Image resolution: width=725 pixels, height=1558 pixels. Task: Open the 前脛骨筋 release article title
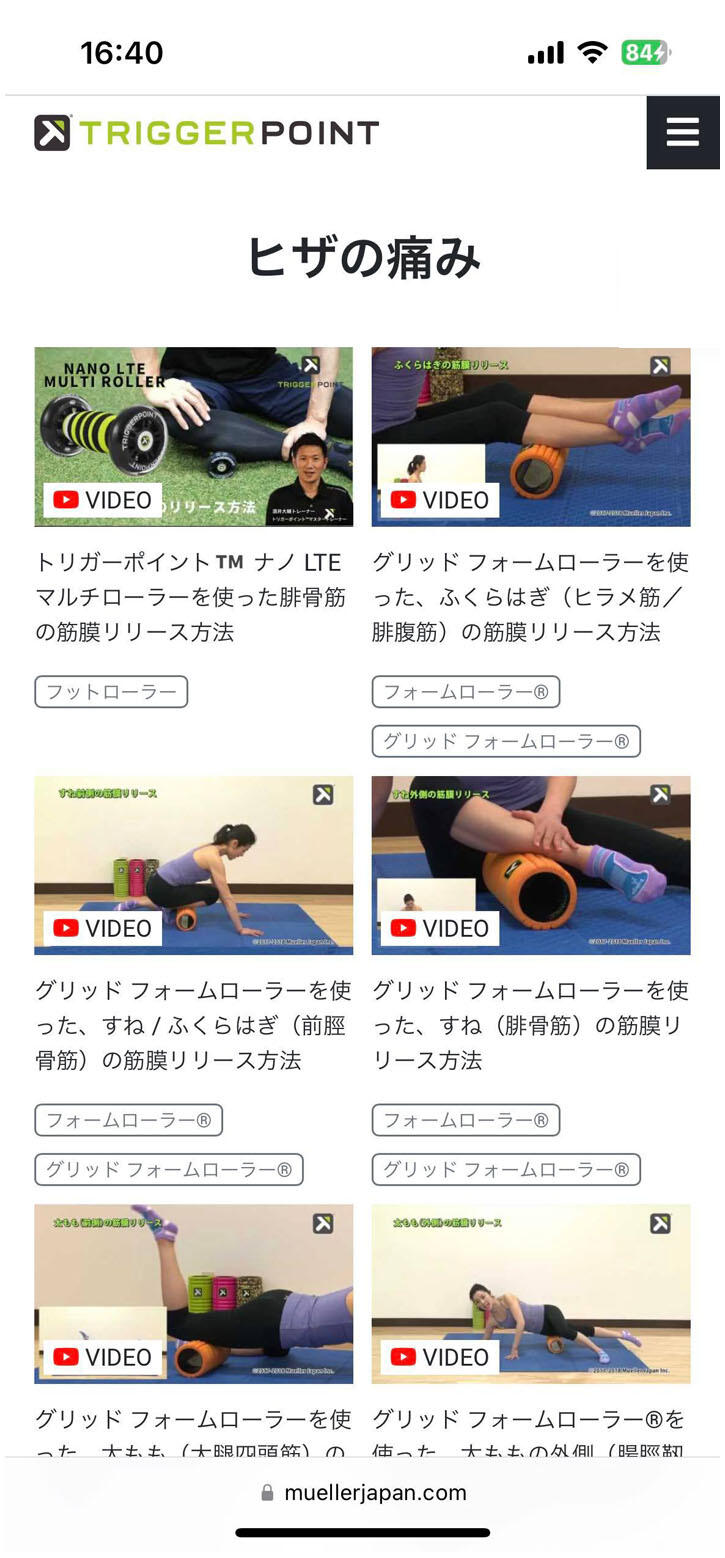click(193, 1025)
